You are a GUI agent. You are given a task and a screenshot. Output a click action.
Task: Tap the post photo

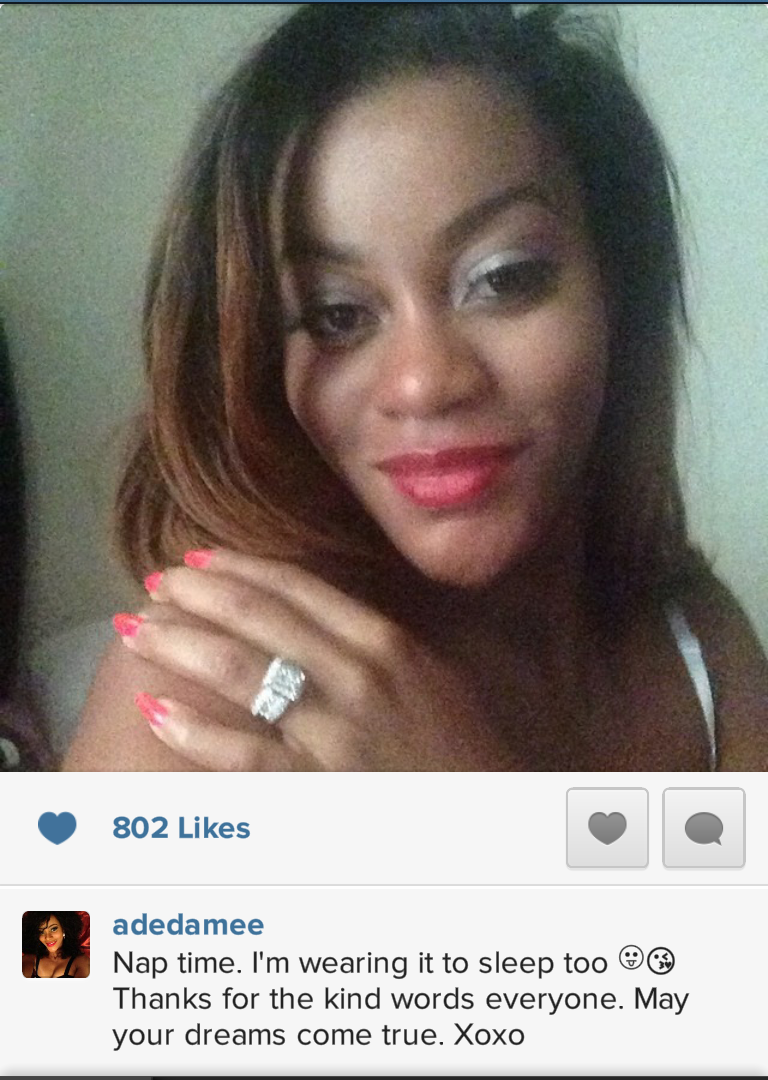pos(384,388)
